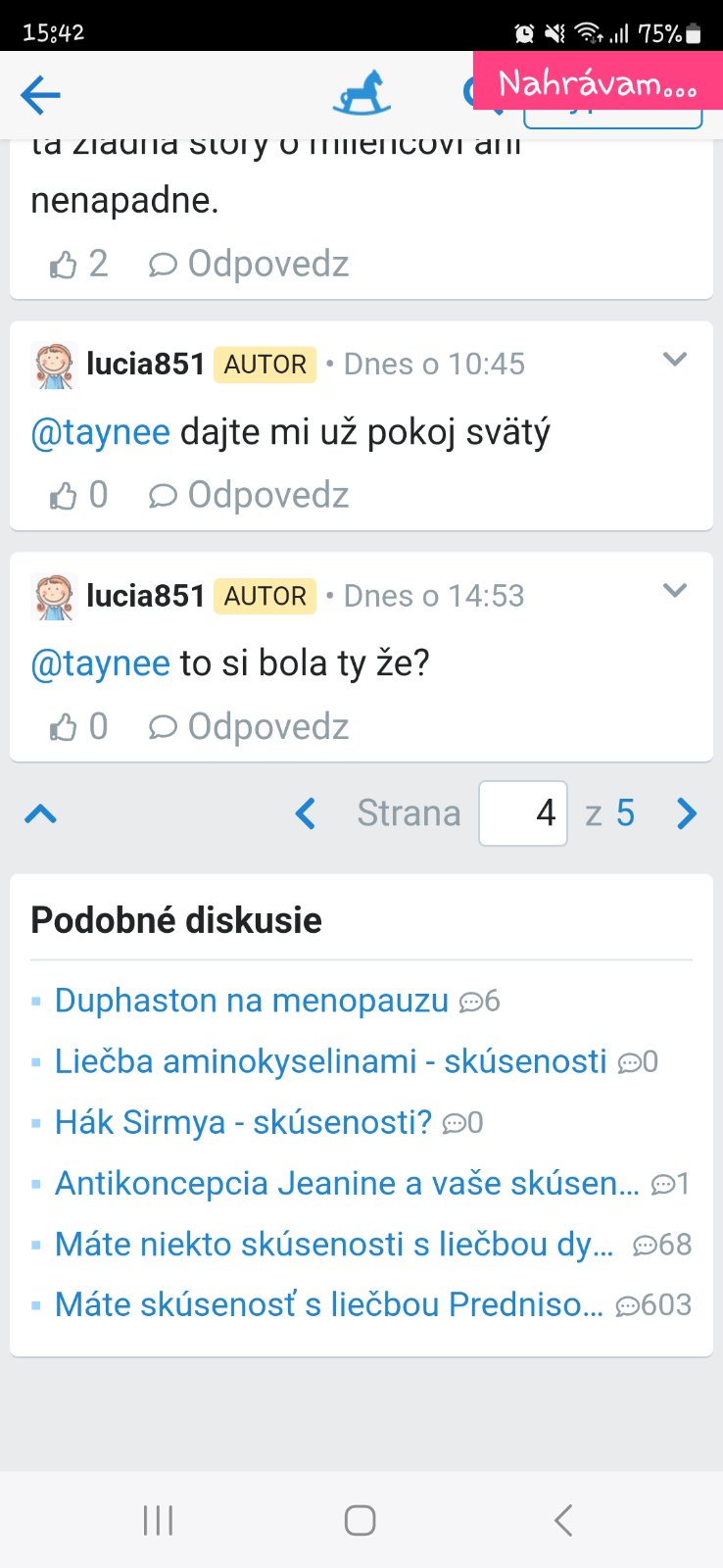
Task: Open the Predniso... treatment discussion
Action: pyautogui.click(x=329, y=1304)
